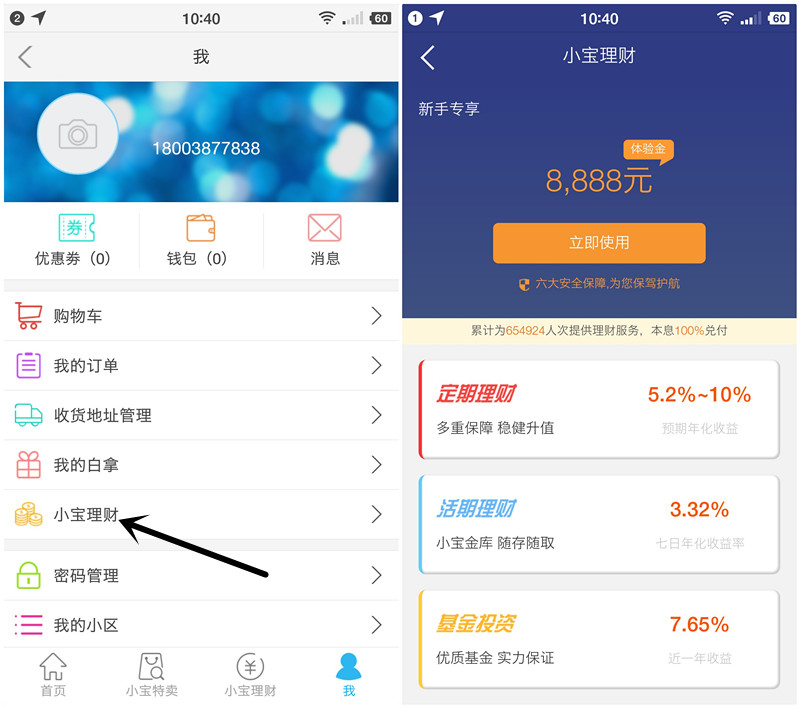Switch to the 首页 tab

(53, 675)
